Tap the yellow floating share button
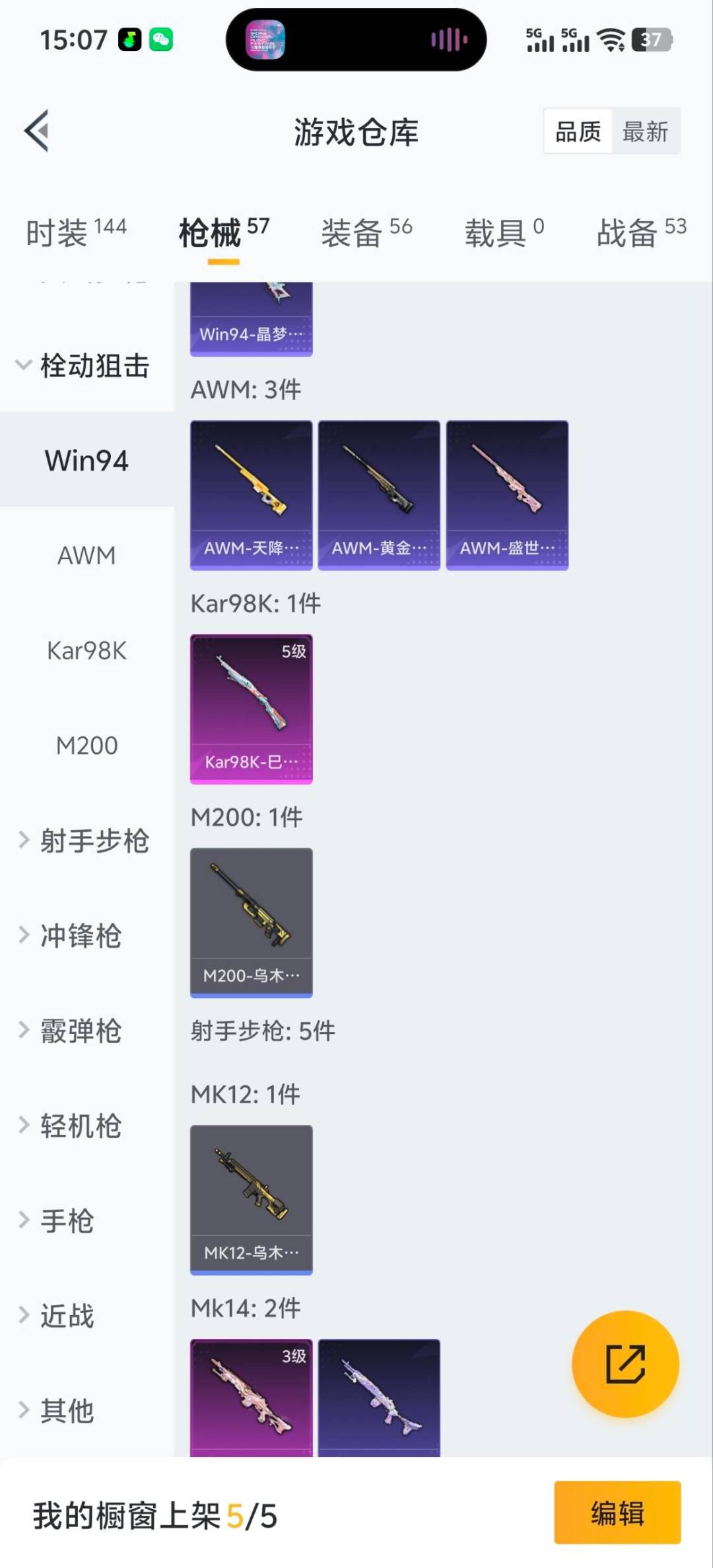Screen dimensions: 713x1568 point(625,1363)
